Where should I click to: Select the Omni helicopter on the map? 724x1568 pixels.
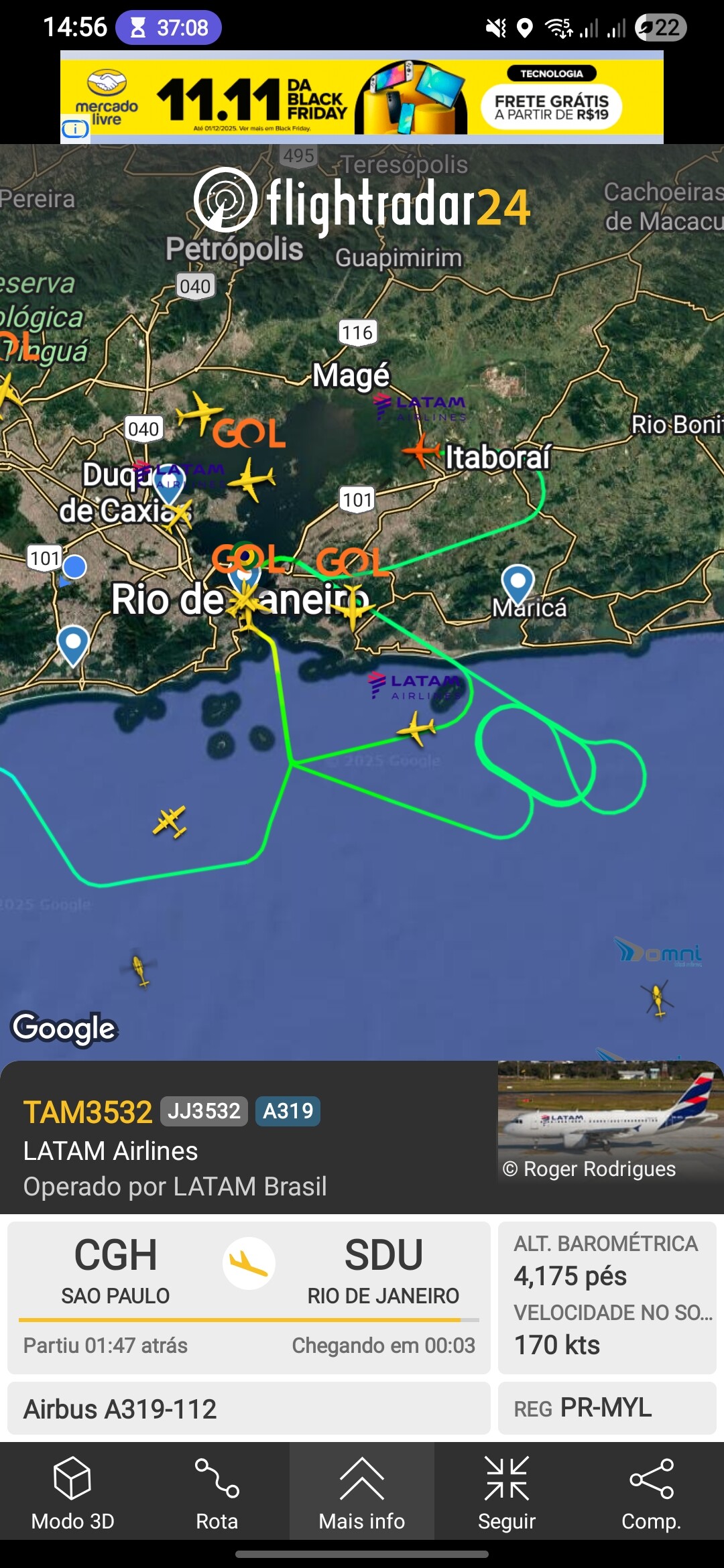click(659, 998)
